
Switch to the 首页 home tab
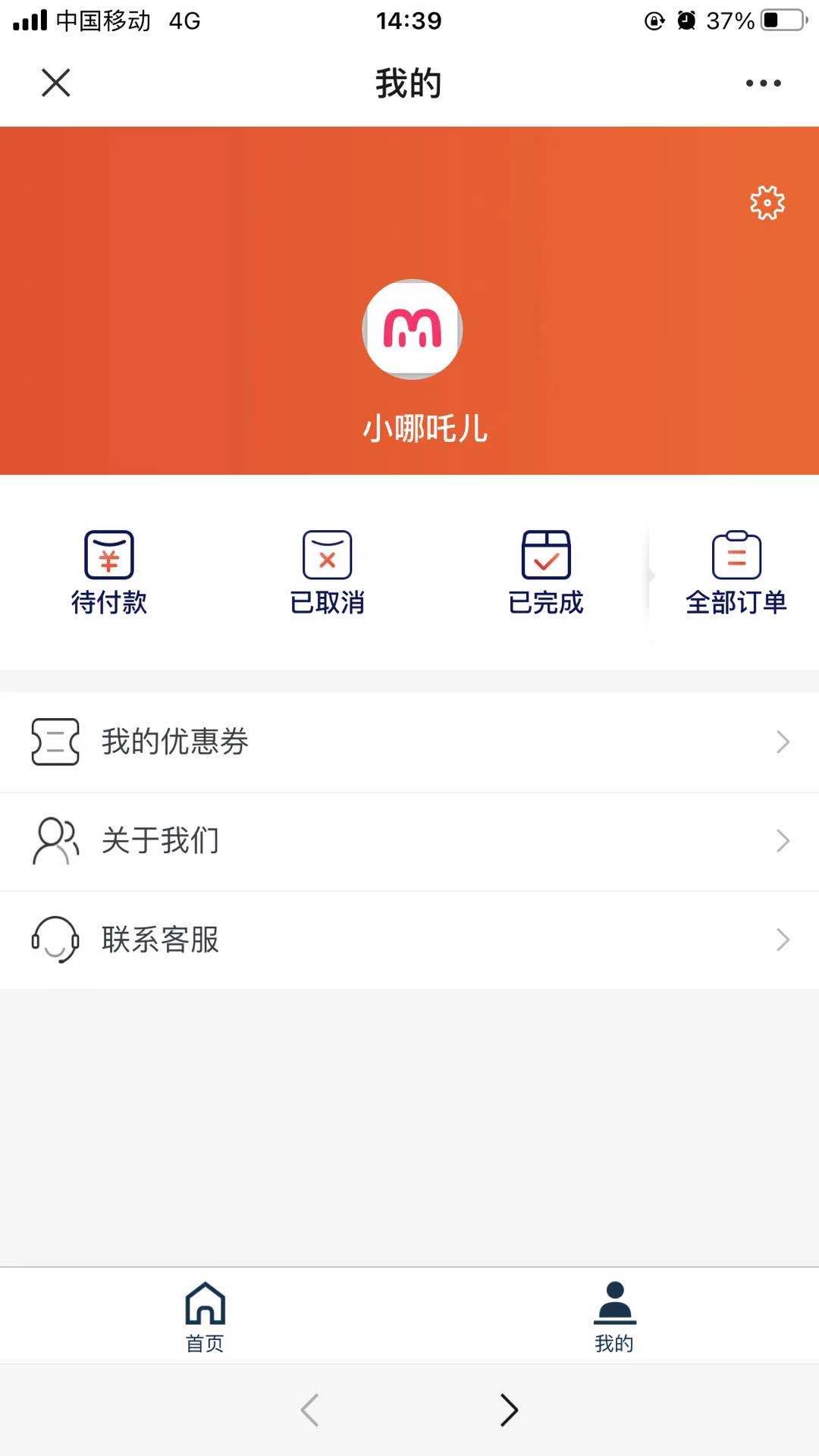pos(205,1316)
